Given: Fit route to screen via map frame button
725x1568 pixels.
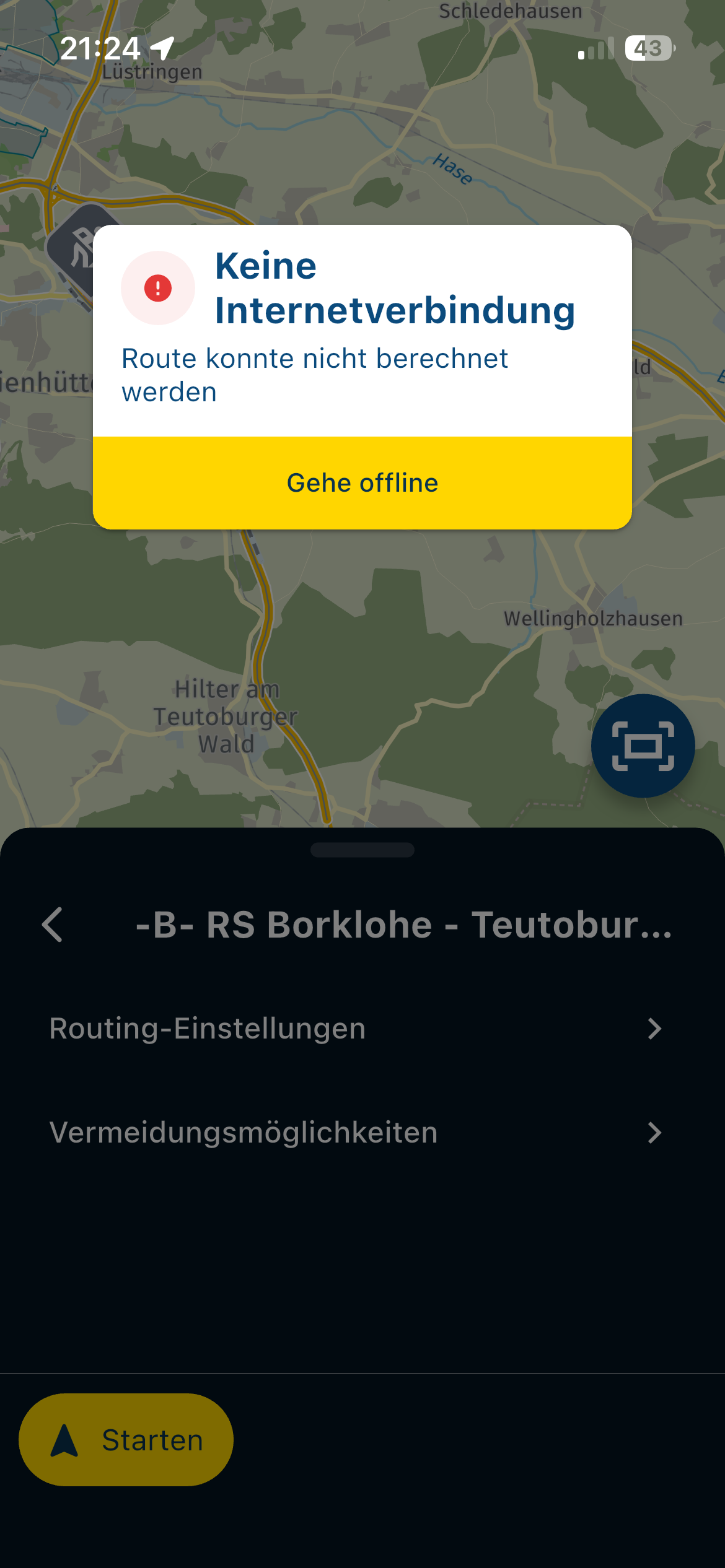Looking at the screenshot, I should pos(643,746).
